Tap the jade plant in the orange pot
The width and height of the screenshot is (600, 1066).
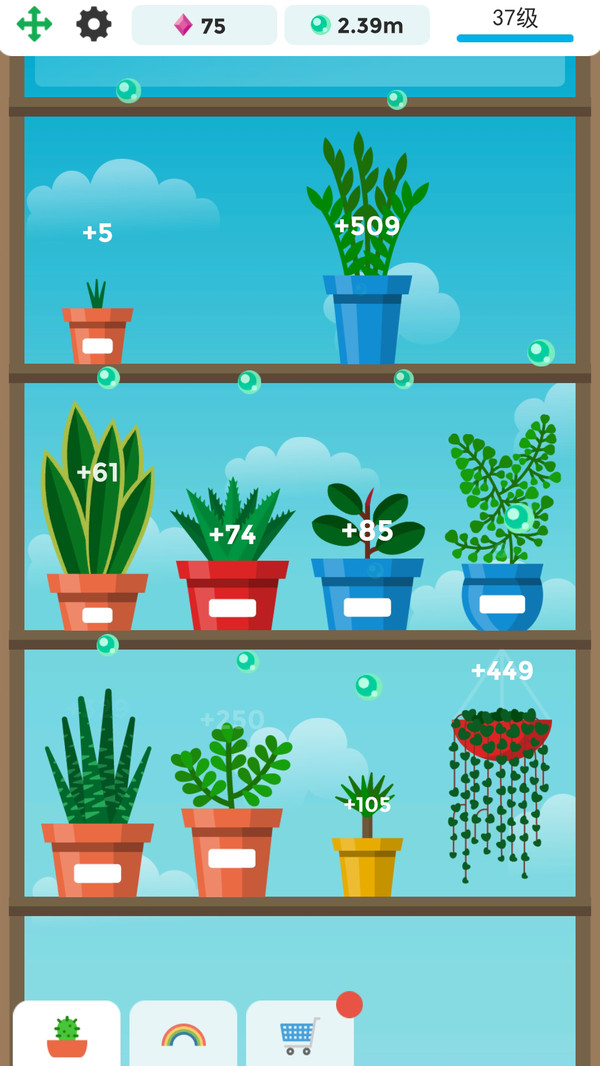[232, 810]
